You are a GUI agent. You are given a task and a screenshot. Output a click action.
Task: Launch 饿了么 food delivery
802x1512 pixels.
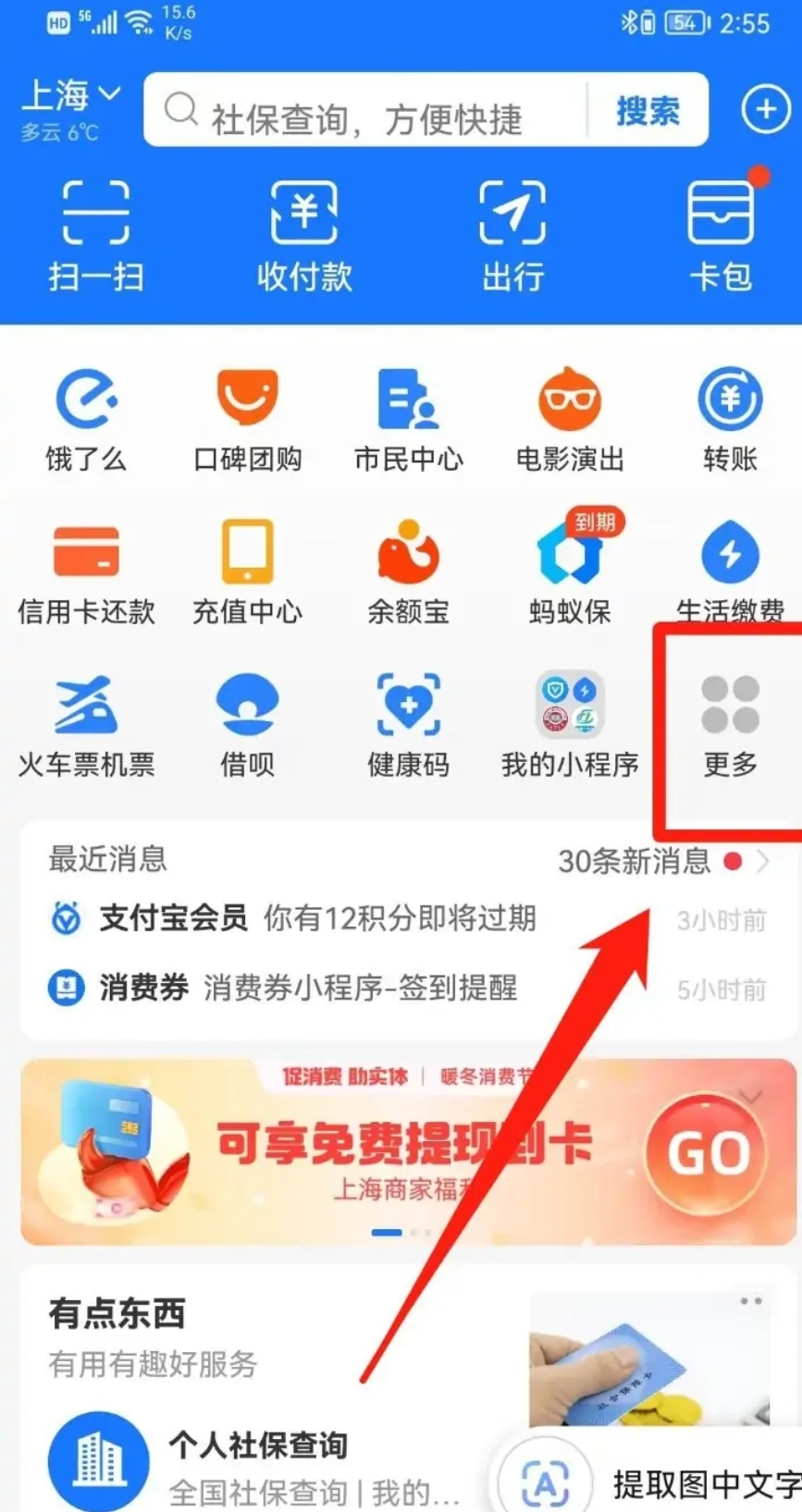(x=86, y=420)
